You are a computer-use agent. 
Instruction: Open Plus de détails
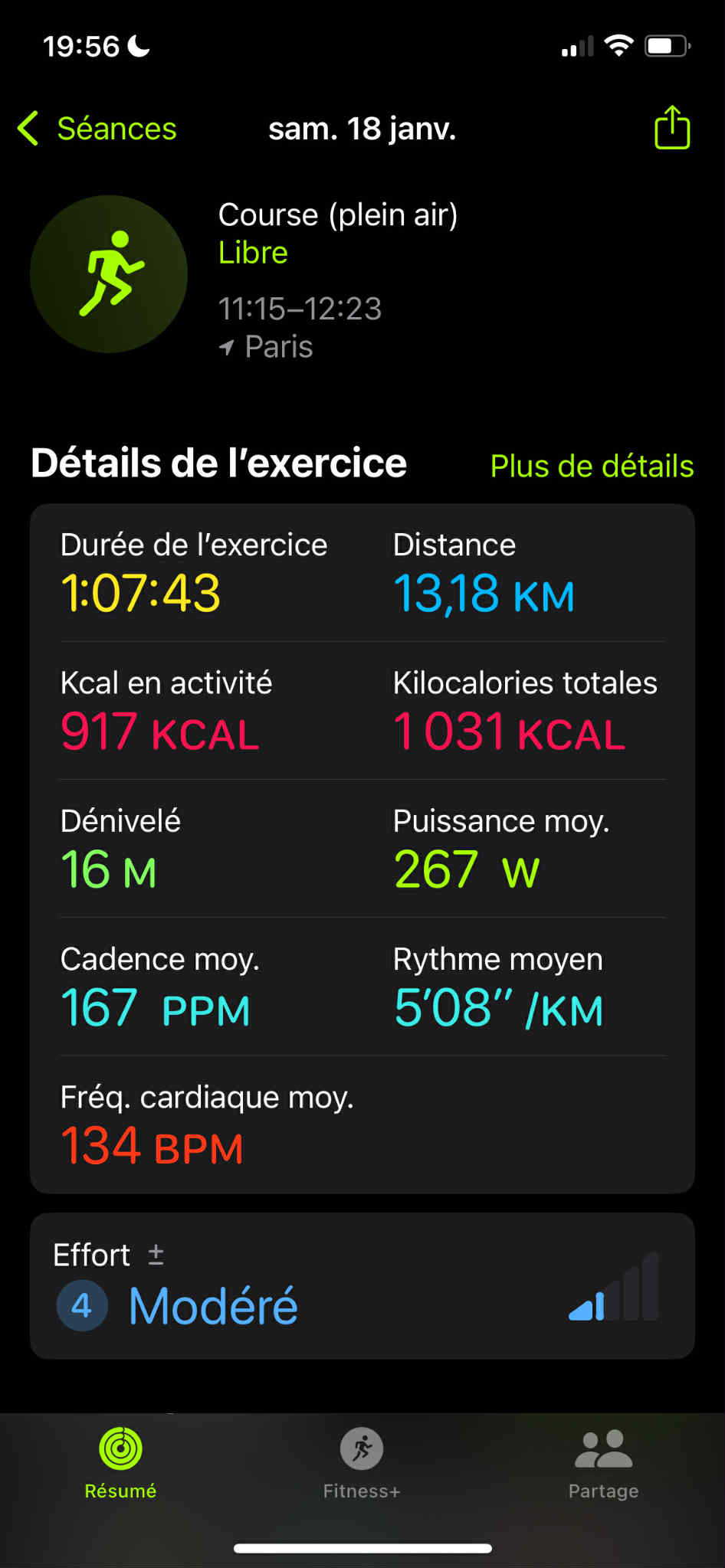pyautogui.click(x=592, y=466)
